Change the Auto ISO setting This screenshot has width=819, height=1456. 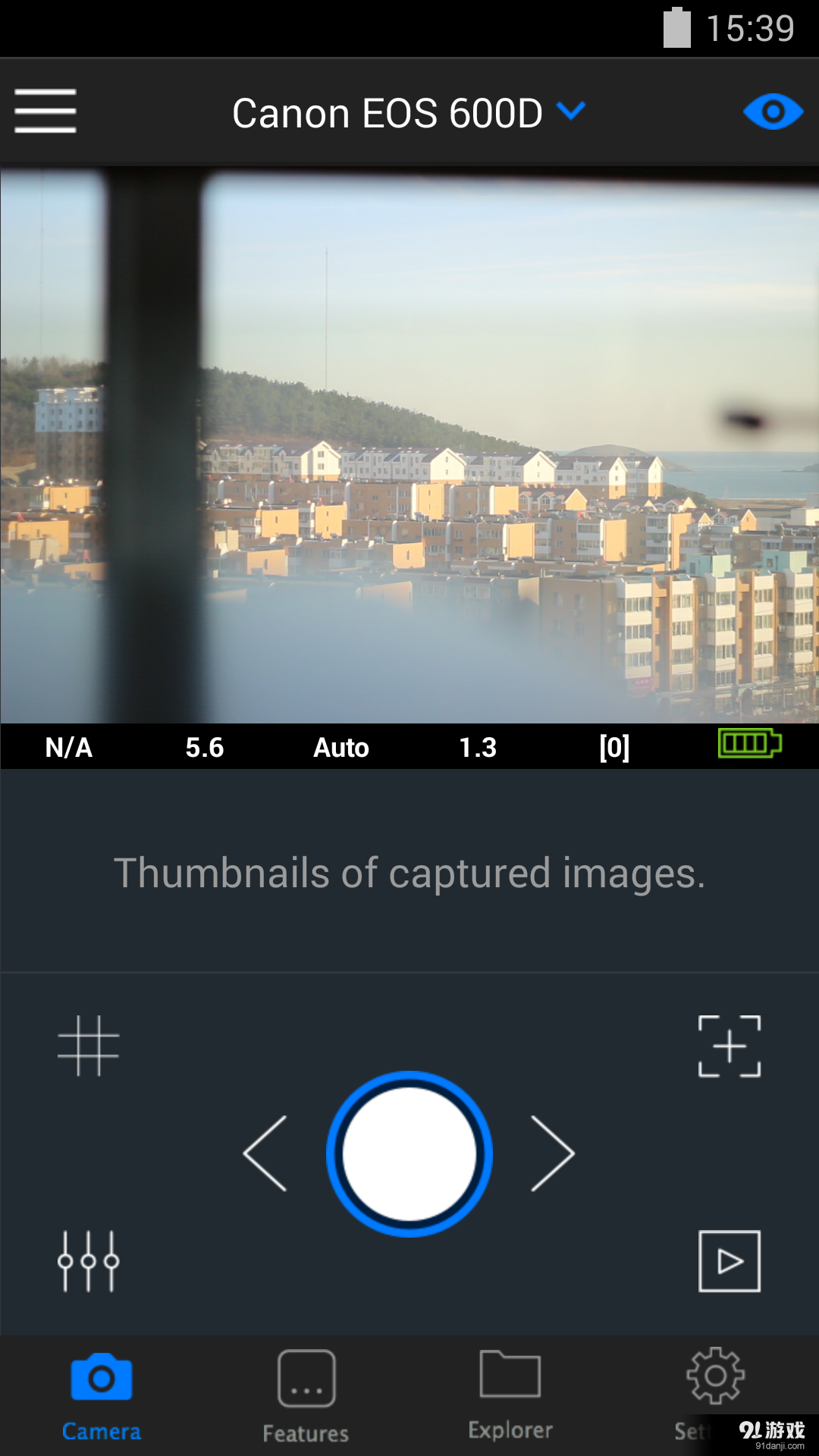[x=341, y=748]
